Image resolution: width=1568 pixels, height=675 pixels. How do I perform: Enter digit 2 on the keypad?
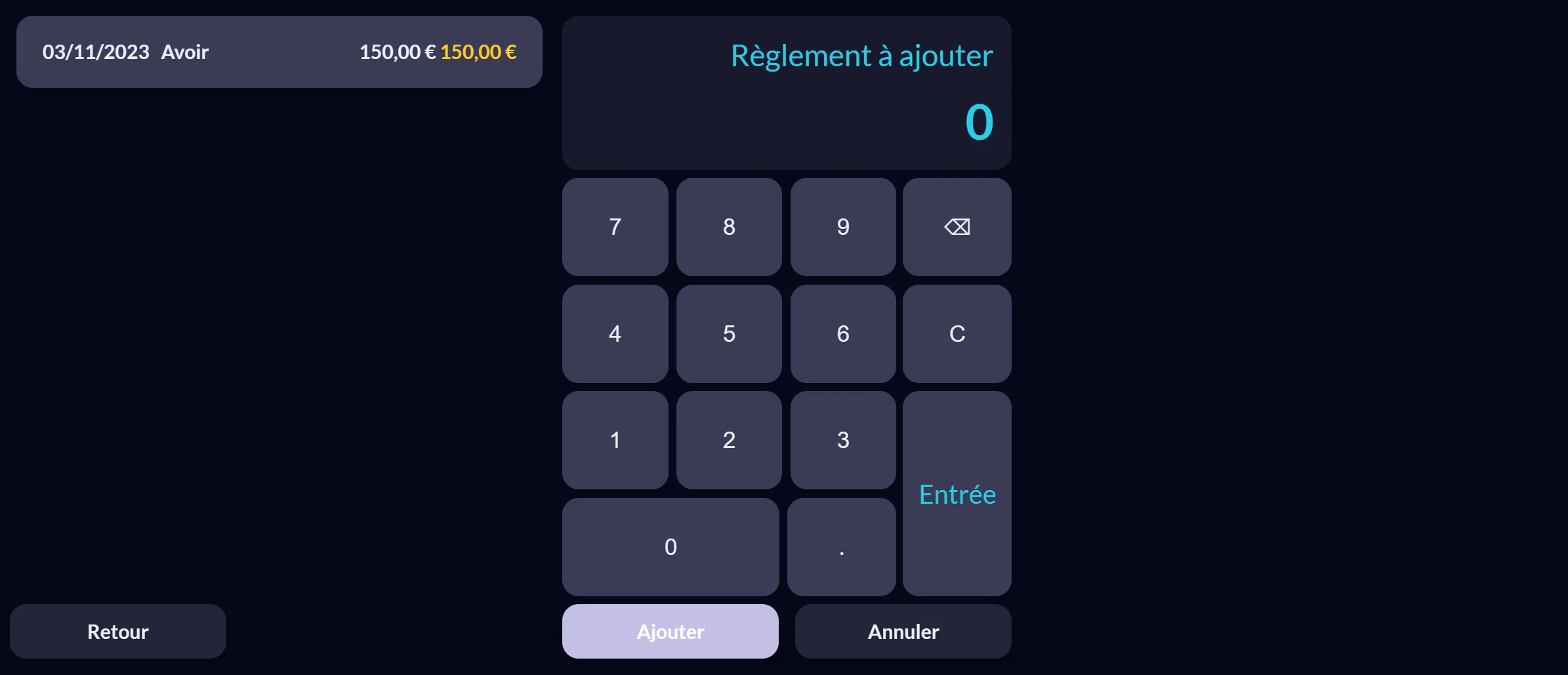tap(729, 440)
